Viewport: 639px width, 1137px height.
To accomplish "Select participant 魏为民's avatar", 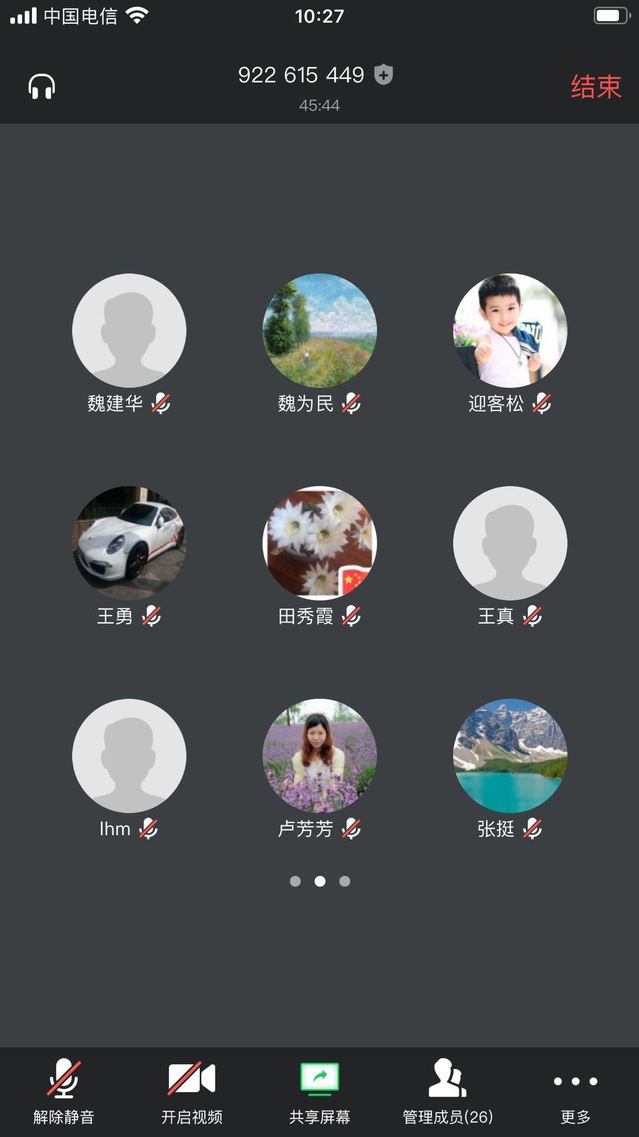I will click(320, 331).
